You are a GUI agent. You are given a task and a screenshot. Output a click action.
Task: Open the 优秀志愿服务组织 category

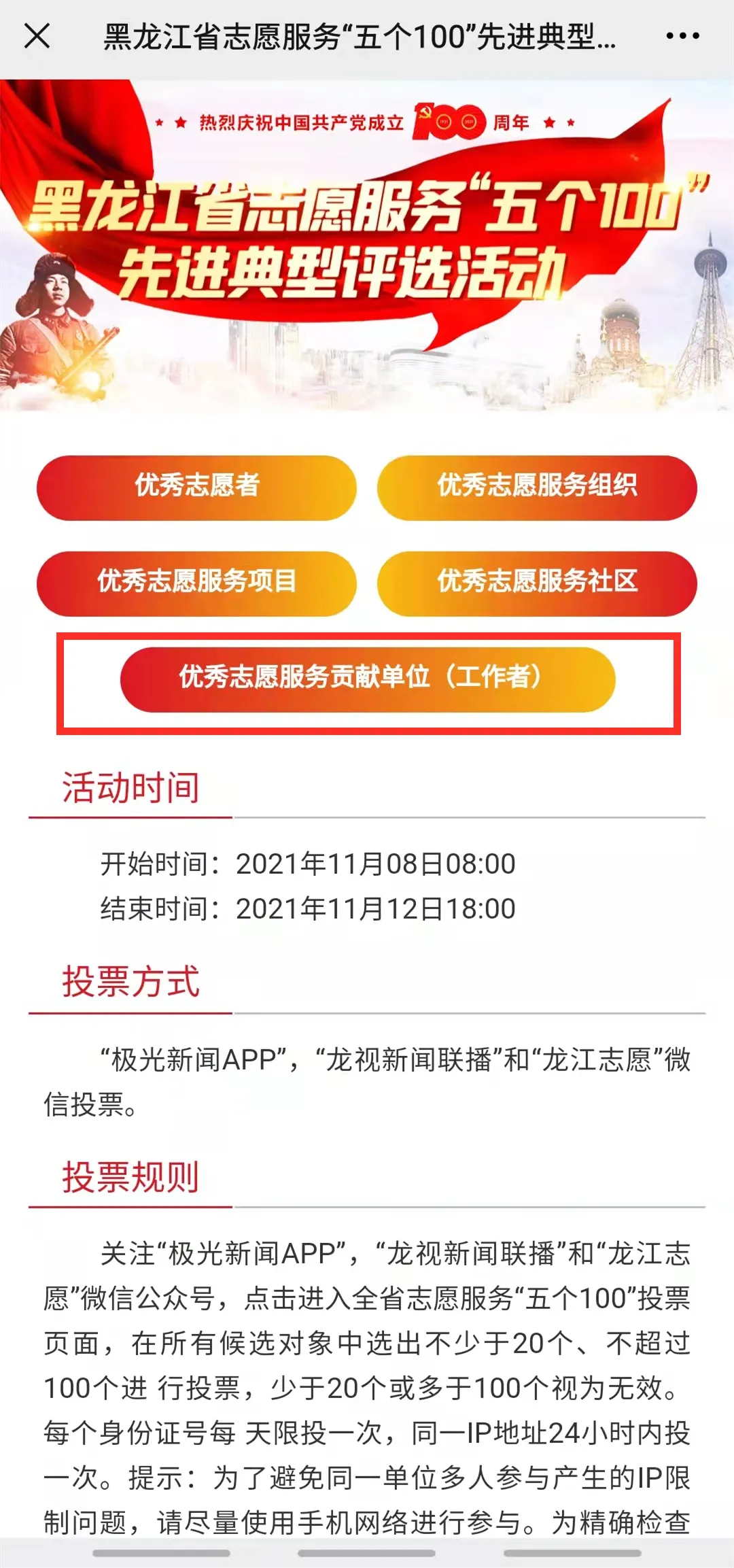click(537, 488)
